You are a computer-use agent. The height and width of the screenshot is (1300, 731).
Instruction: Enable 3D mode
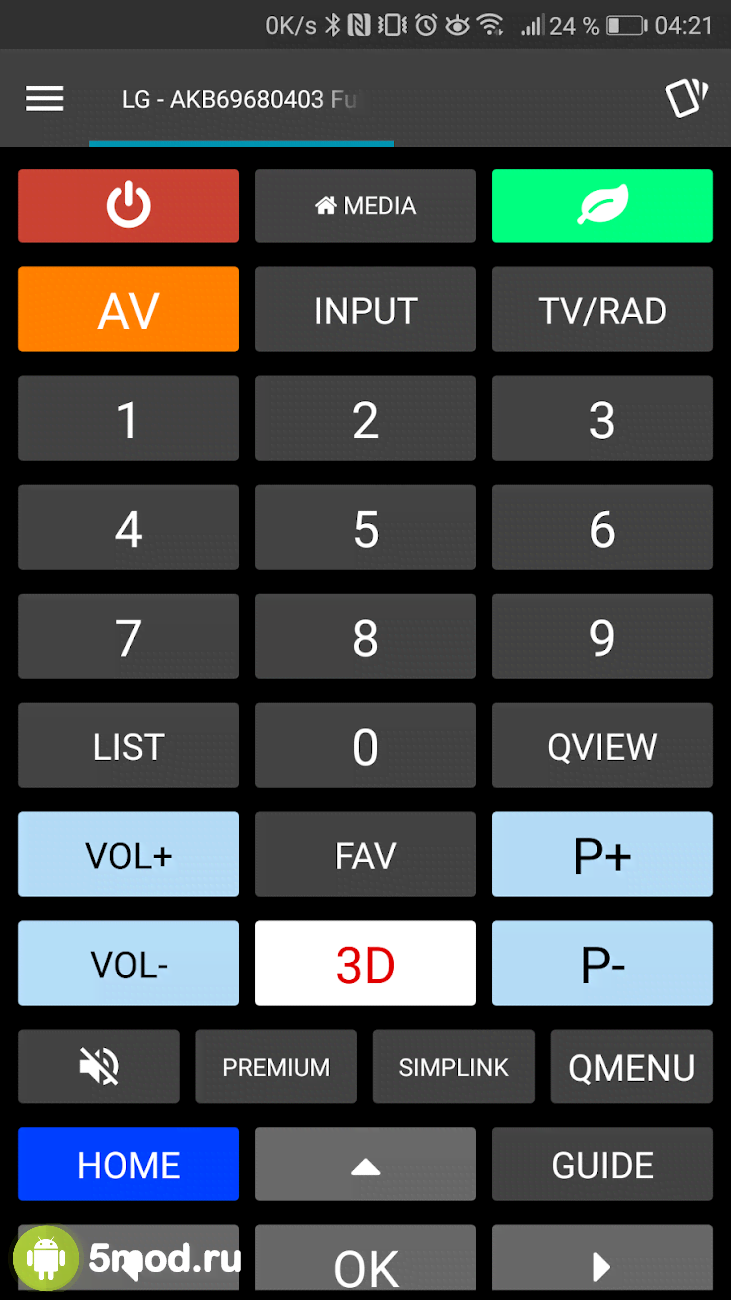(x=365, y=964)
